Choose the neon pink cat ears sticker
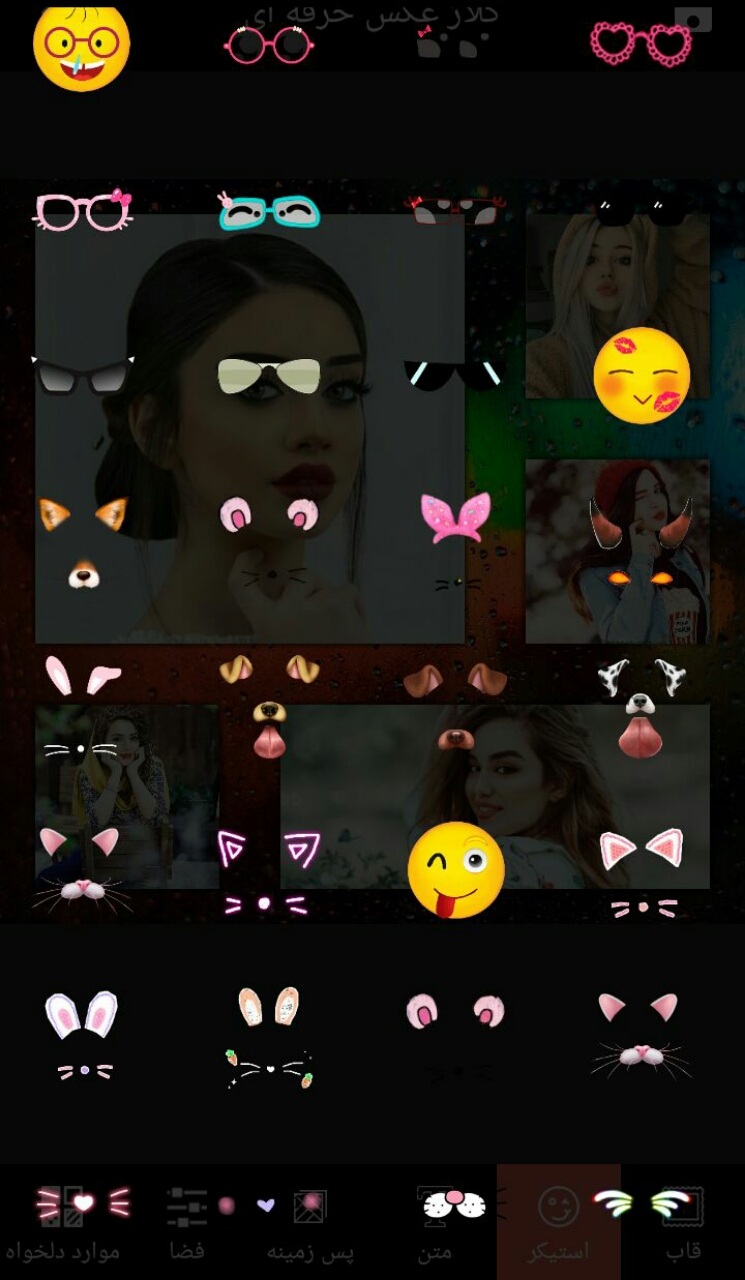The width and height of the screenshot is (745, 1280). click(x=268, y=869)
